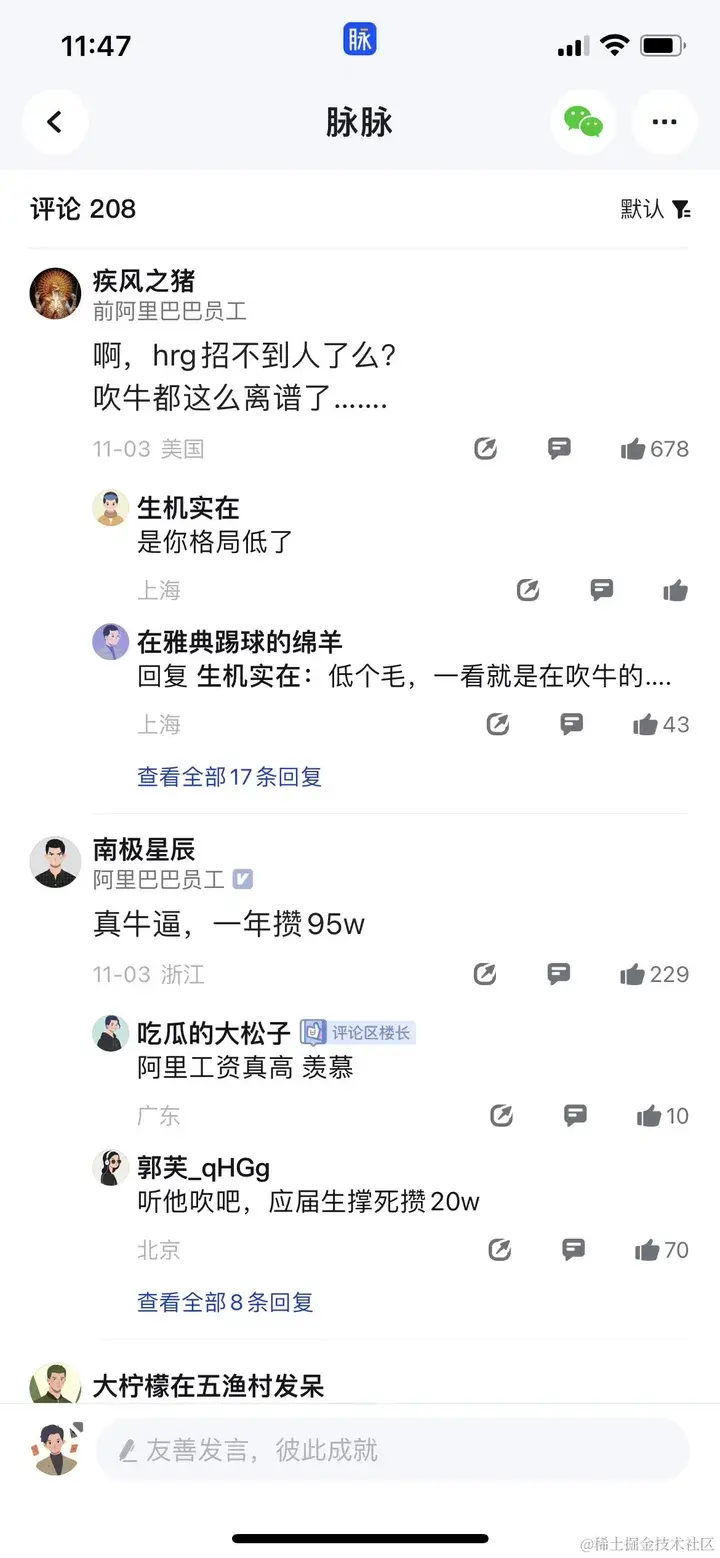The width and height of the screenshot is (720, 1558).
Task: Like 生机实在's reply
Action: 675,590
